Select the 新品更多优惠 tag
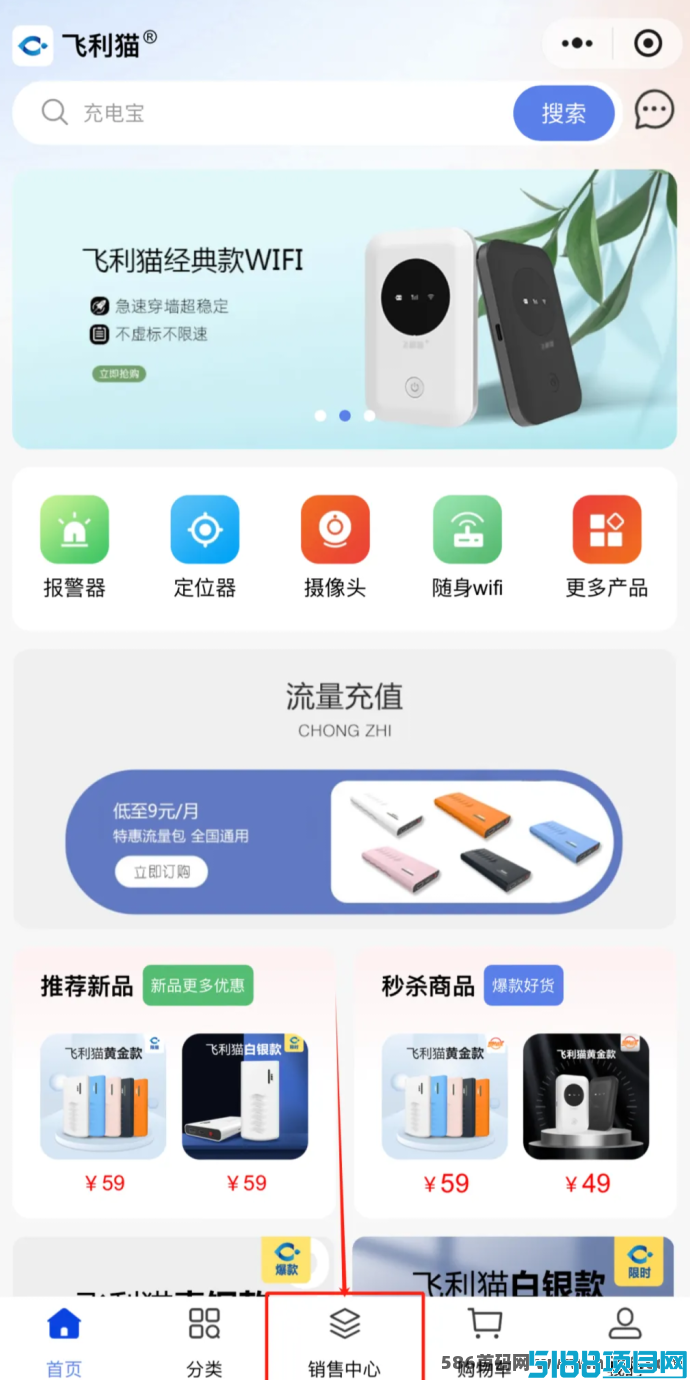The image size is (690, 1380). click(198, 985)
